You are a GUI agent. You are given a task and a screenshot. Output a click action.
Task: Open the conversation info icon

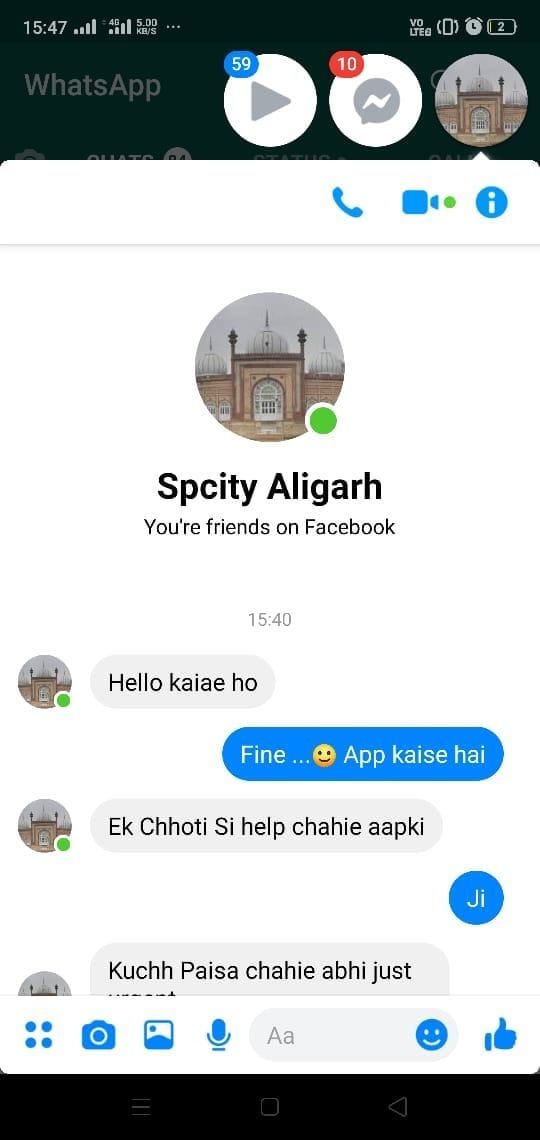pos(491,203)
